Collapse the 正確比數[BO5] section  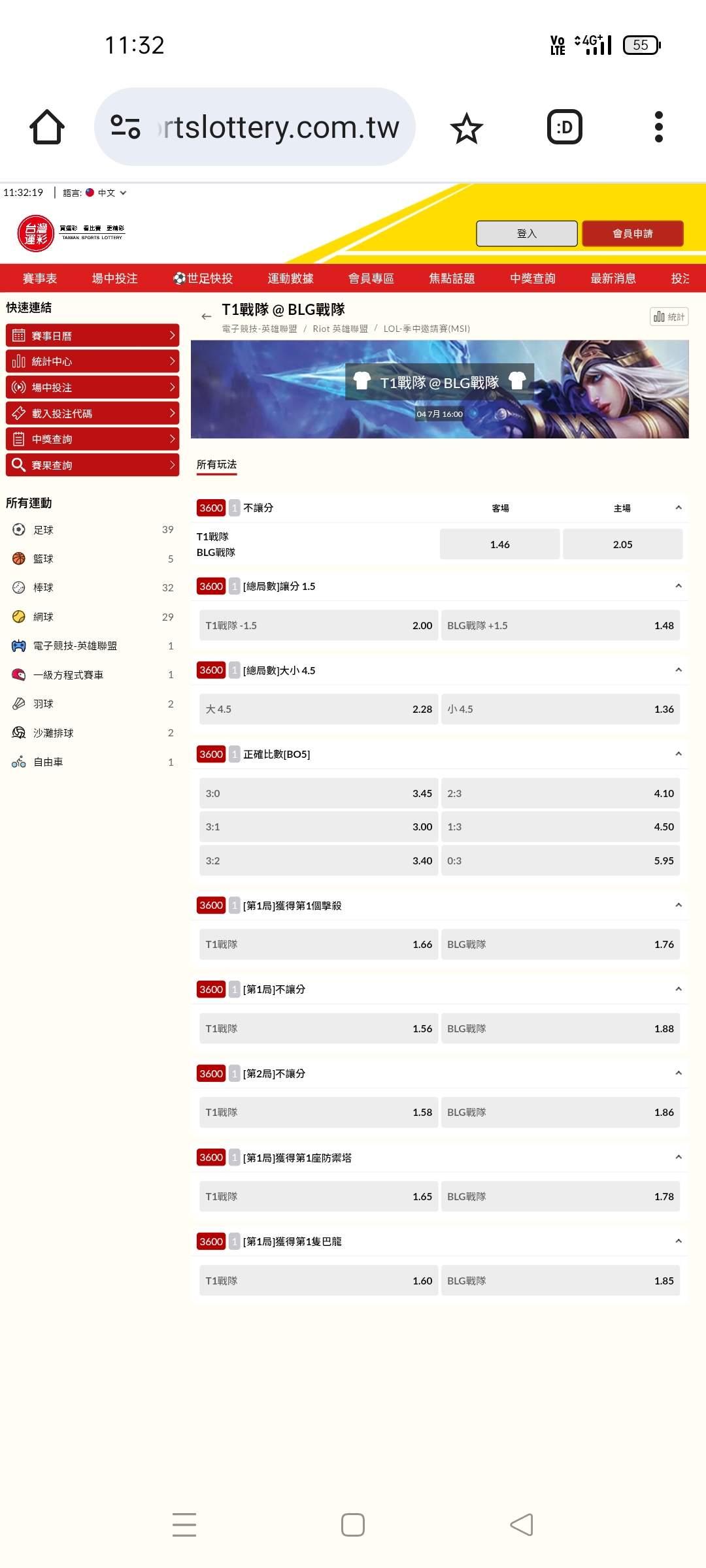click(679, 754)
